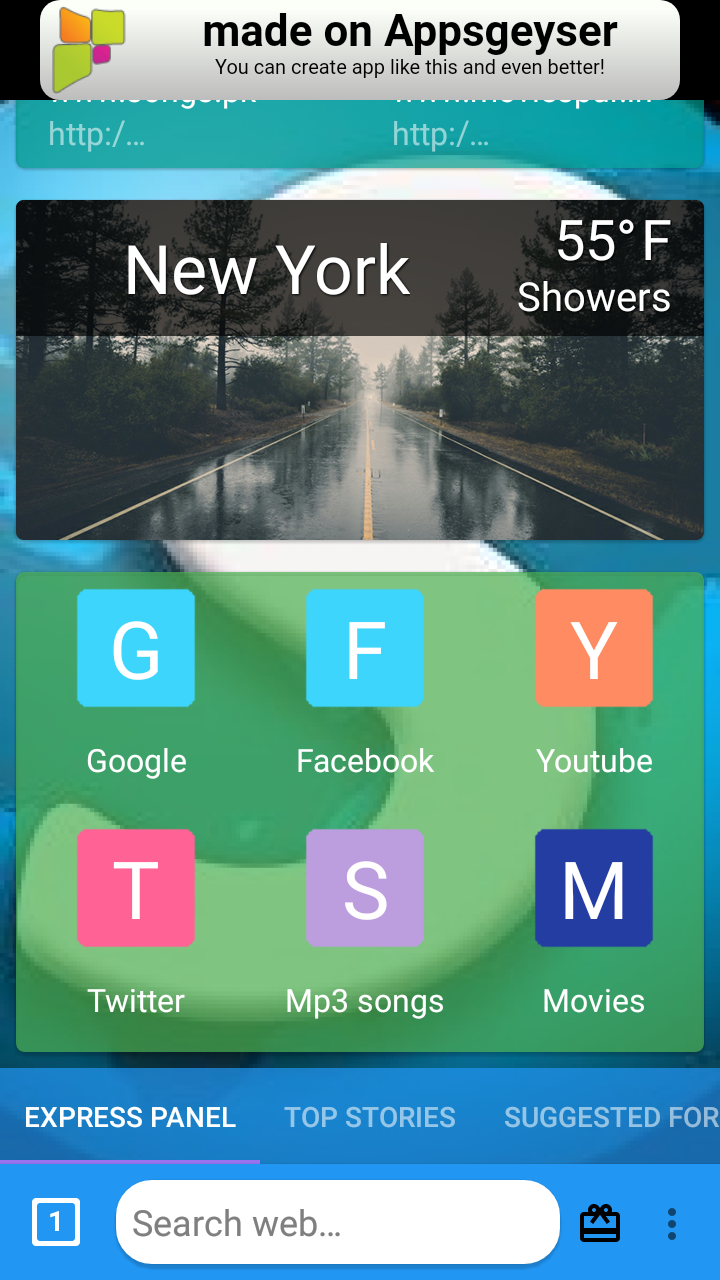Open the Twitter shortcut icon

[136, 888]
